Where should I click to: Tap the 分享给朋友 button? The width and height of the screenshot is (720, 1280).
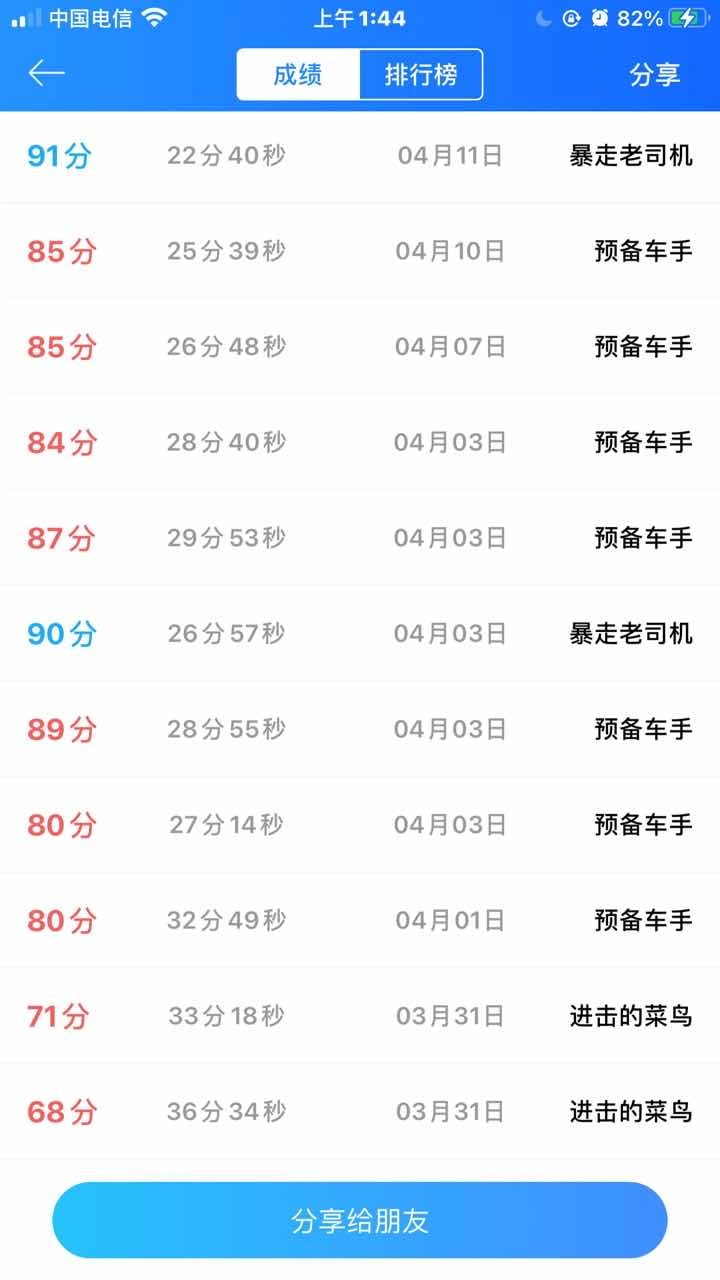(x=360, y=1220)
